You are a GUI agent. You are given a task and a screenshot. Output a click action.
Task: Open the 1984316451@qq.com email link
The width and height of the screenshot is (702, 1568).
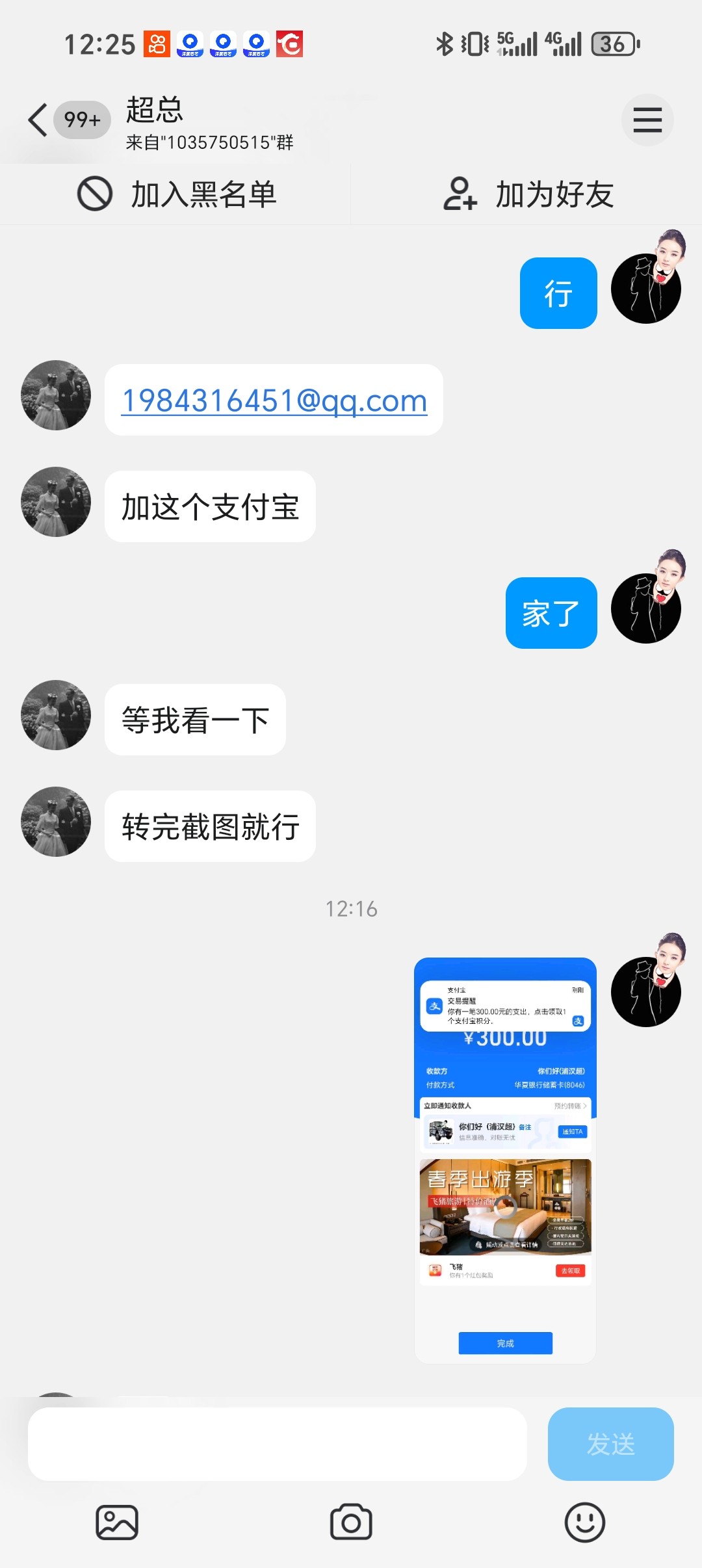tap(274, 400)
